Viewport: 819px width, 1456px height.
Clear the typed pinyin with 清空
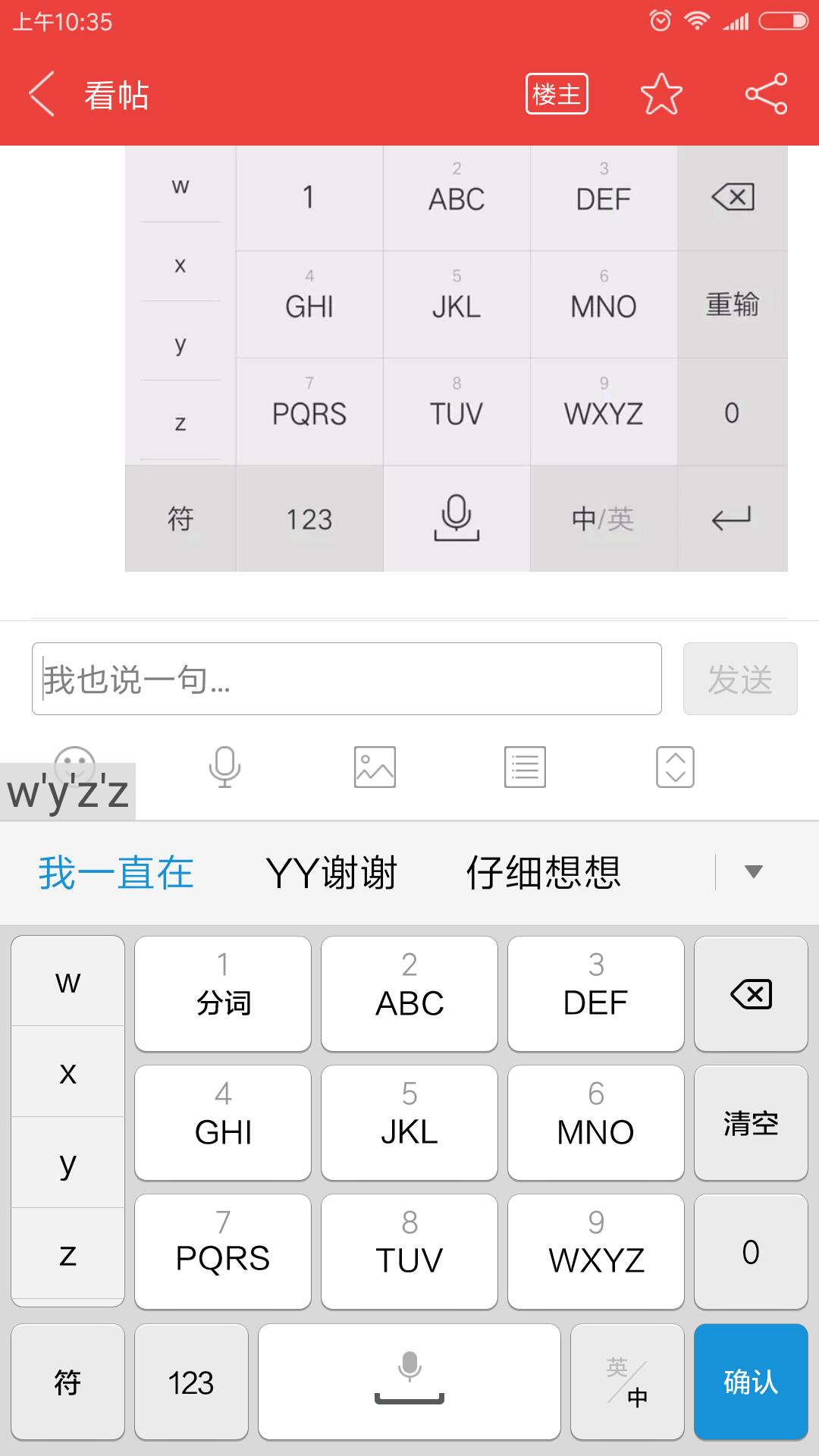[x=750, y=1123]
